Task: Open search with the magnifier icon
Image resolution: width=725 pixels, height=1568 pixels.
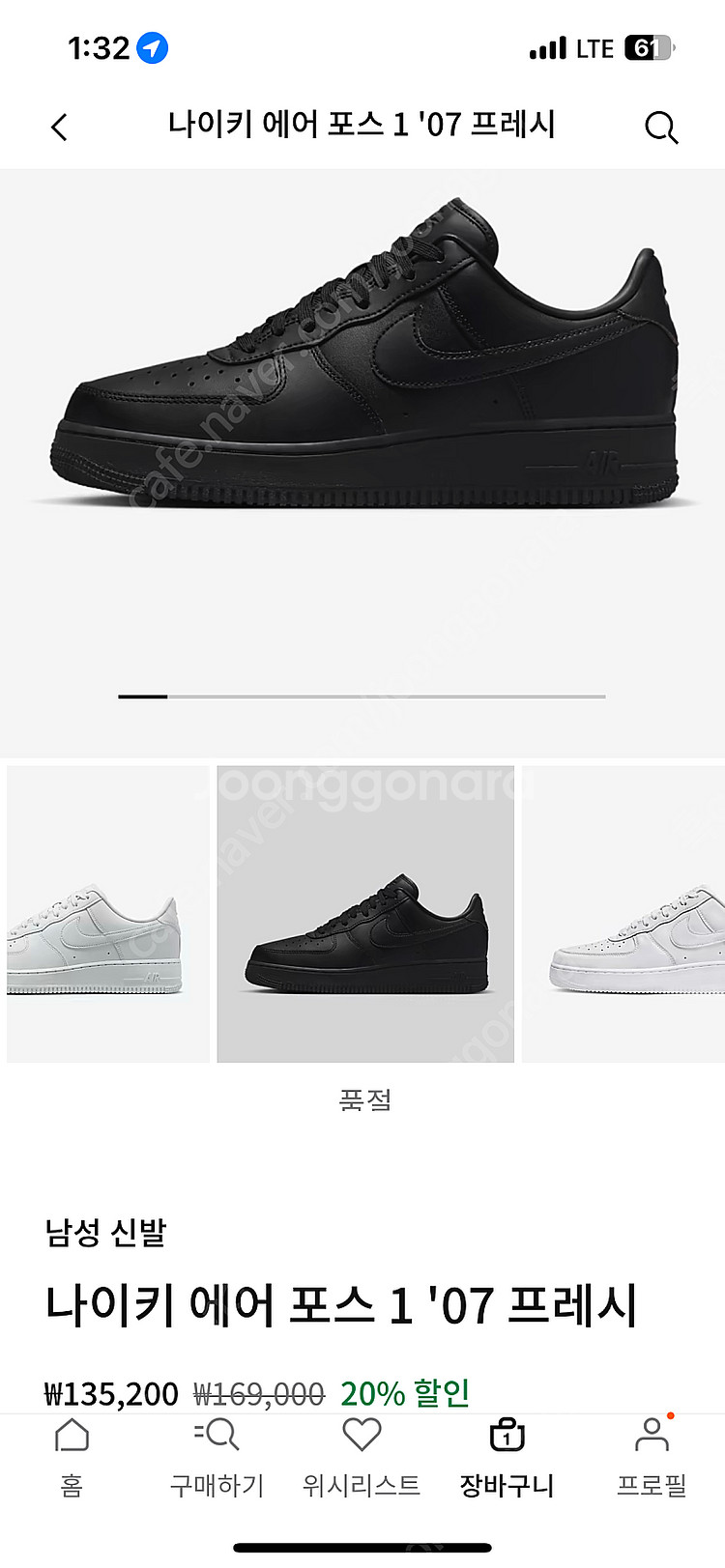Action: pos(661,127)
